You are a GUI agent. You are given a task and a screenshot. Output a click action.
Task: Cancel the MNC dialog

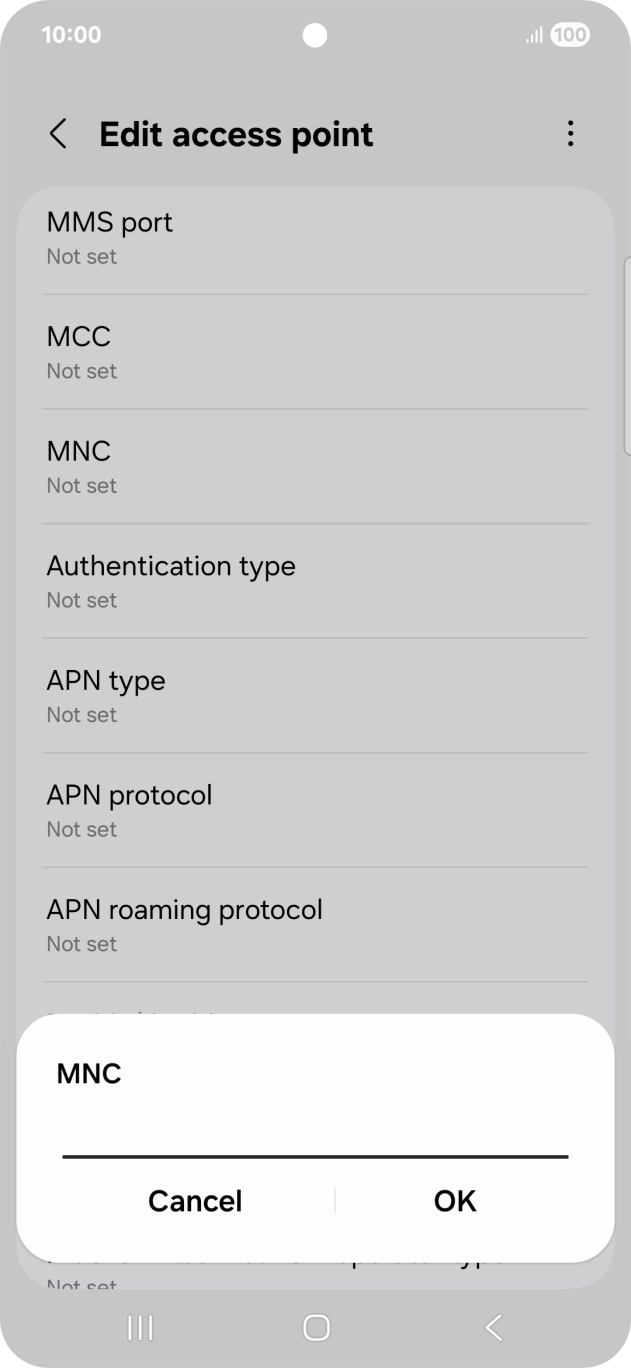(195, 1201)
